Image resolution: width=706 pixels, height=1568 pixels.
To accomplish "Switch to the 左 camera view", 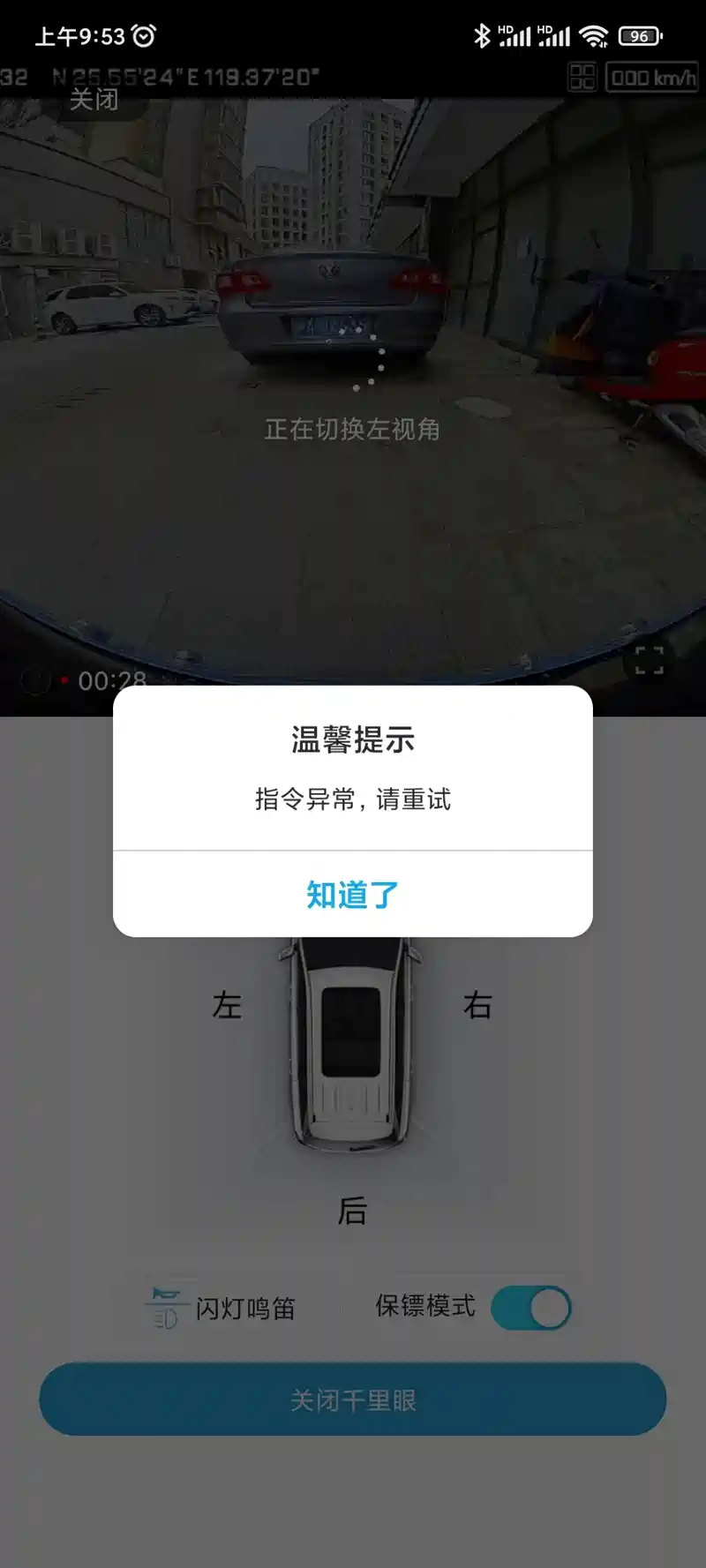I will [227, 1006].
